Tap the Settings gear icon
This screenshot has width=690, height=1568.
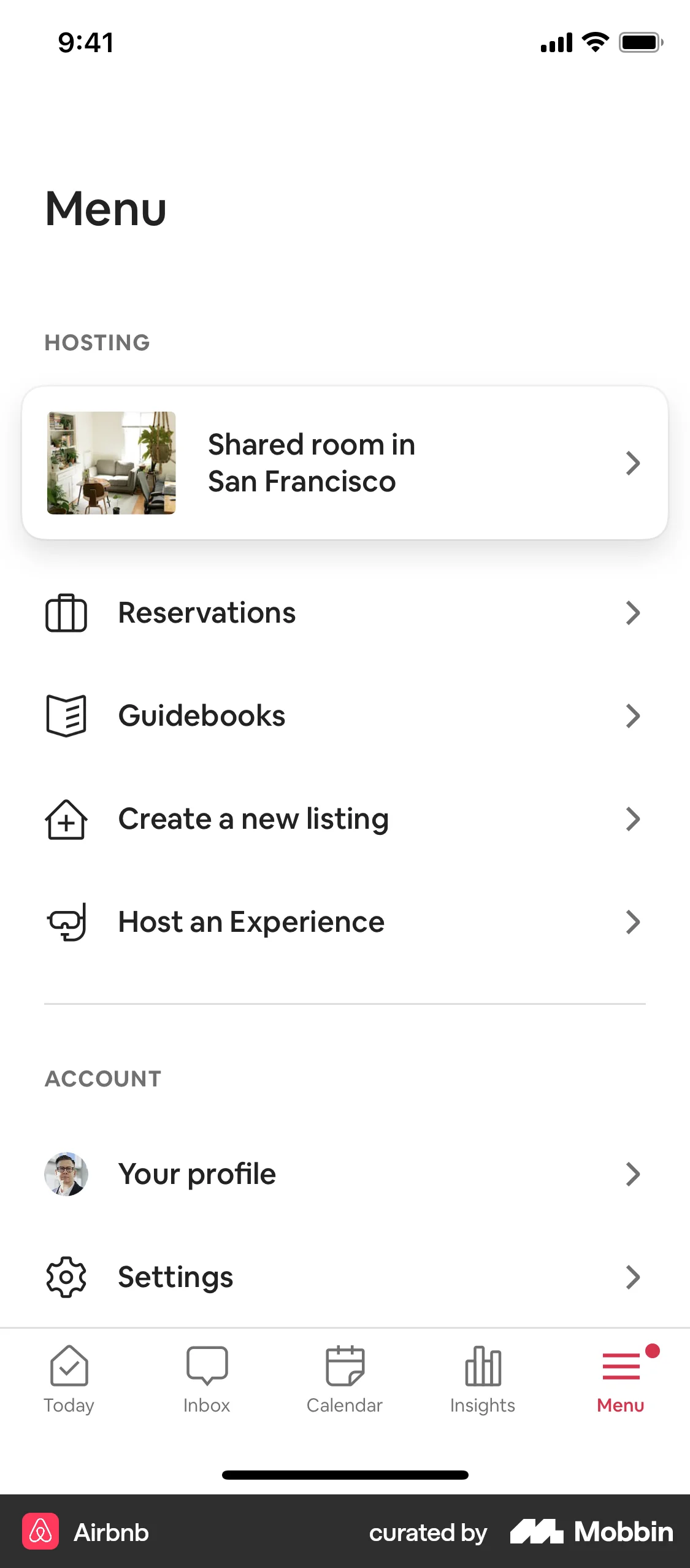(66, 1277)
